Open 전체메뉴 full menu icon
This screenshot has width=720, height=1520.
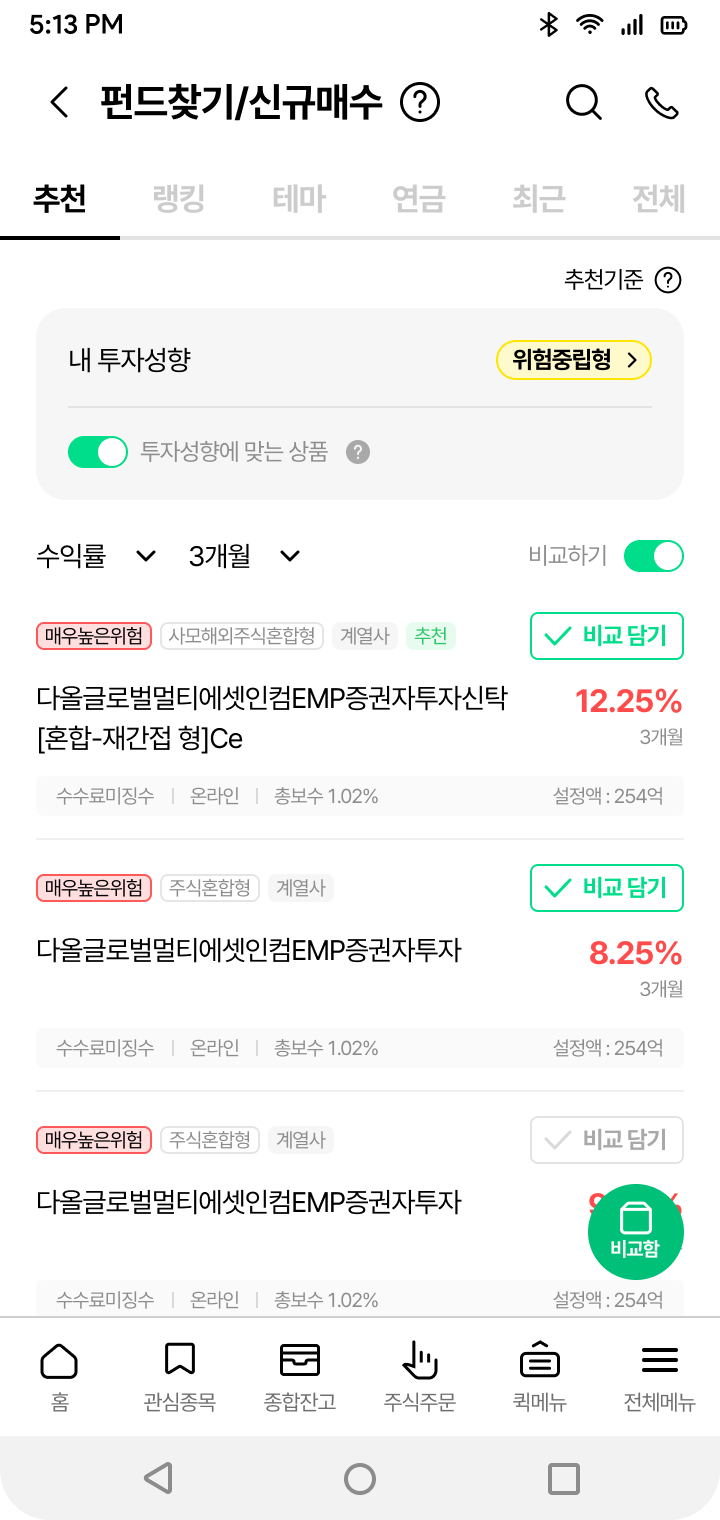coord(658,1377)
